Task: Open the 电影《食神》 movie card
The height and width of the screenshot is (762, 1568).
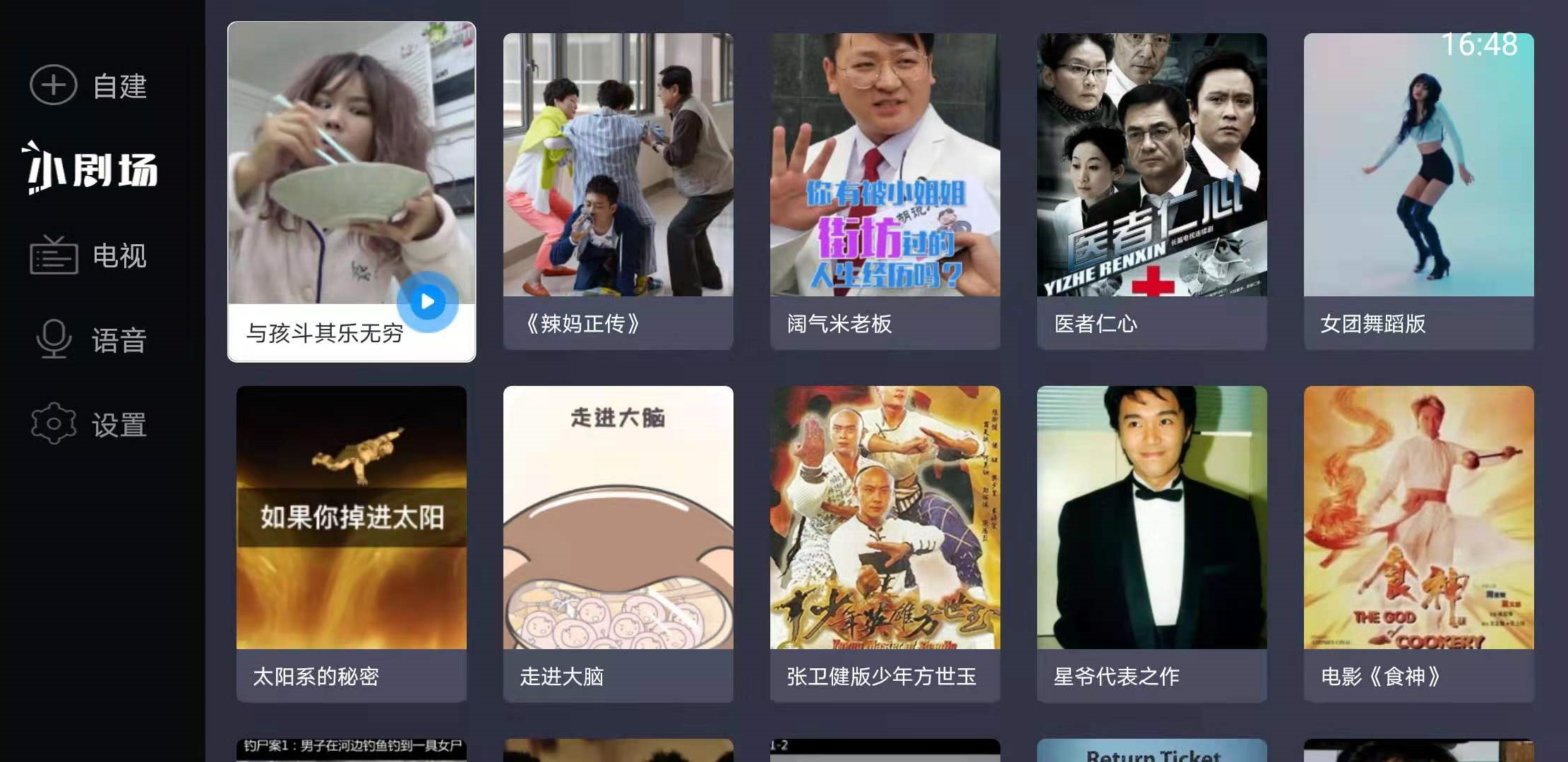Action: point(1418,543)
